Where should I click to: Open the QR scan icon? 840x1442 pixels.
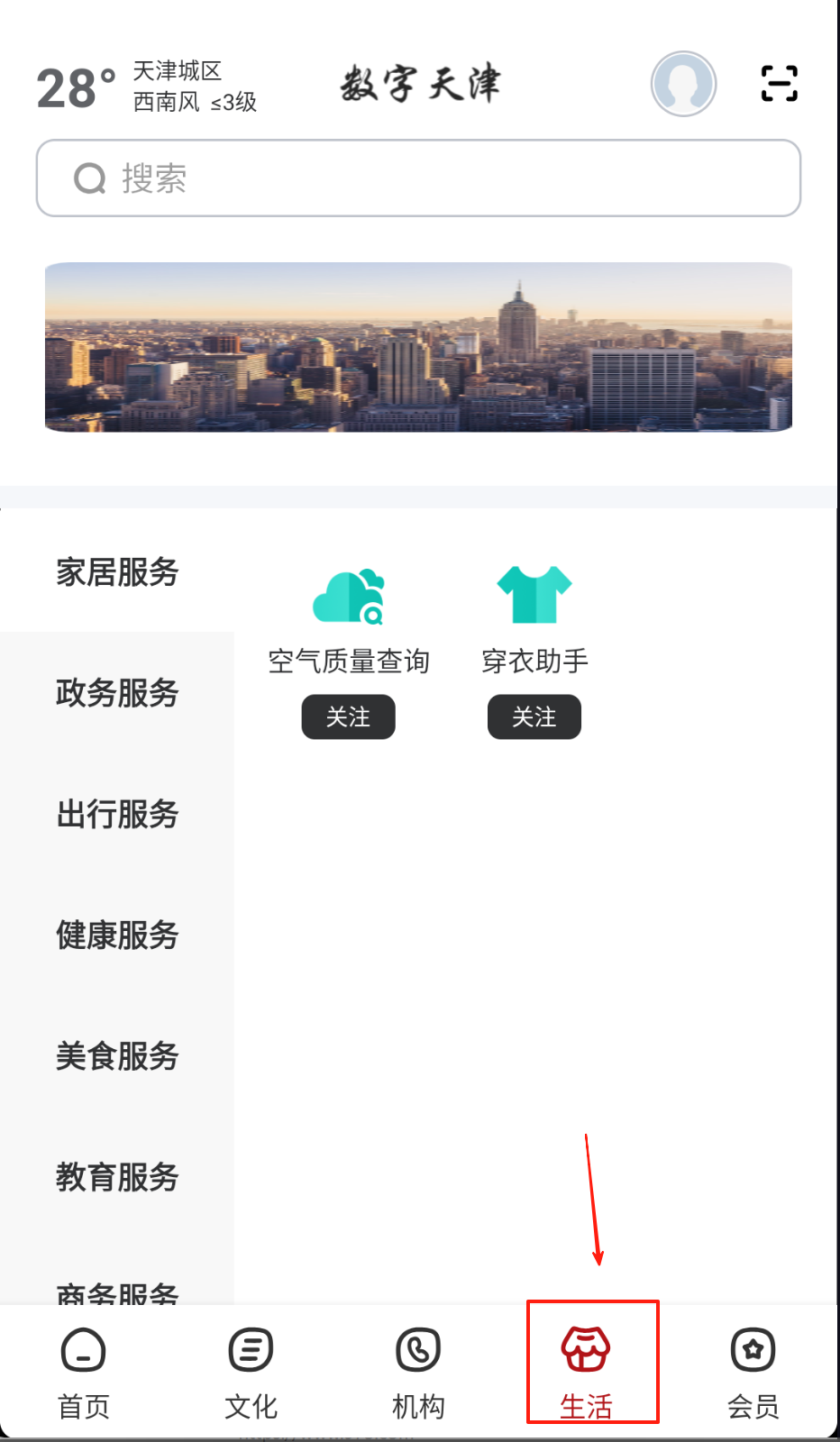(x=779, y=84)
